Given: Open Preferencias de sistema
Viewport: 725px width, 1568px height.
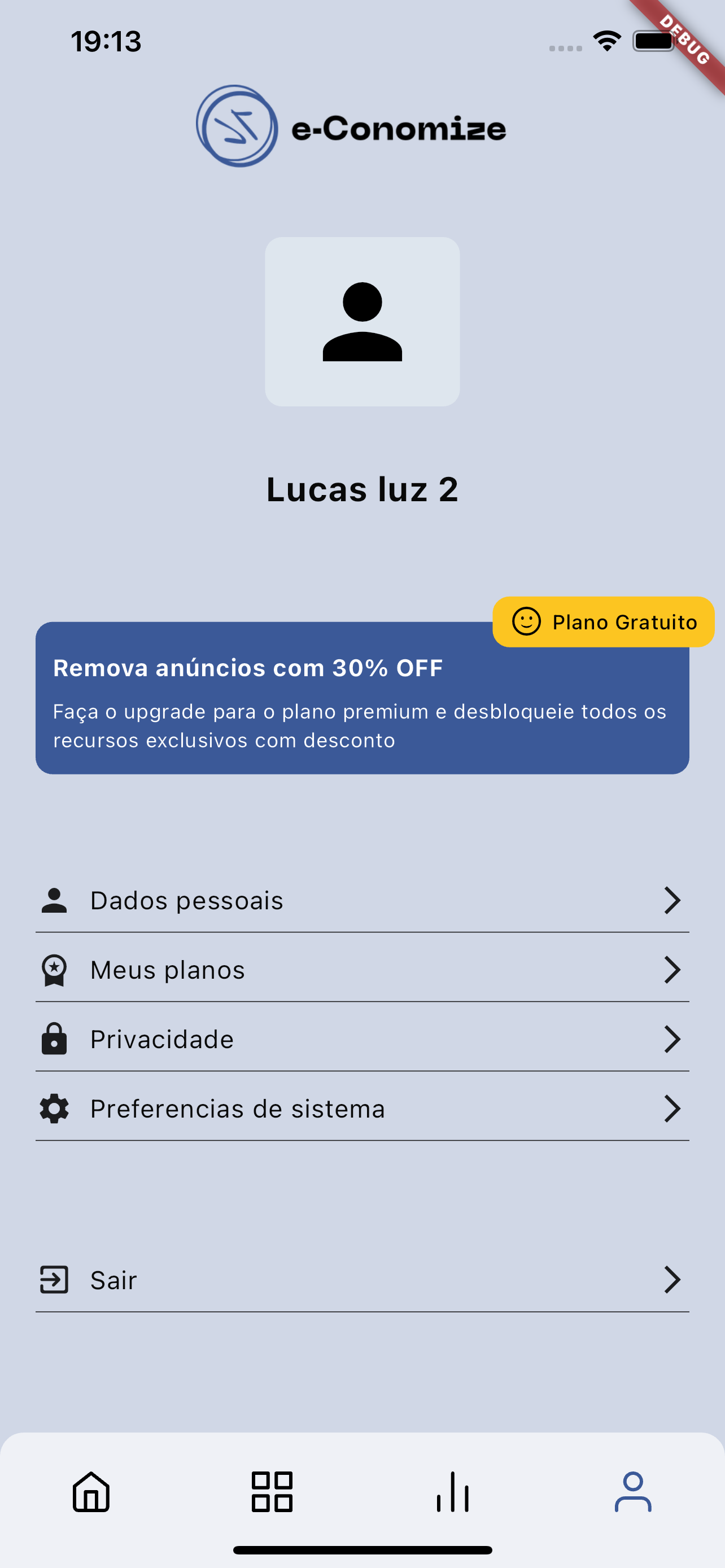Looking at the screenshot, I should coord(362,1108).
